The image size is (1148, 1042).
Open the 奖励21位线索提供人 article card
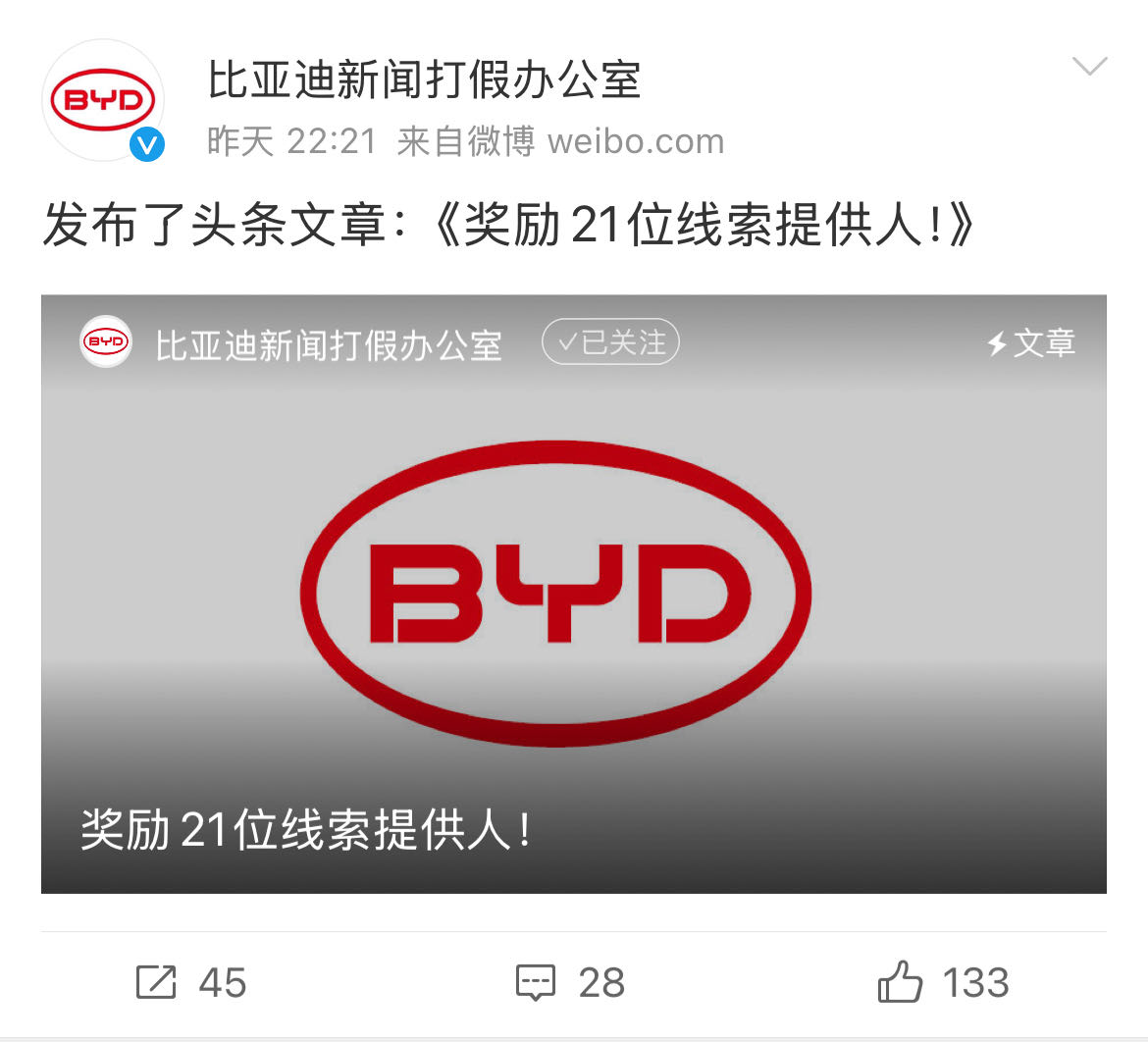573,594
